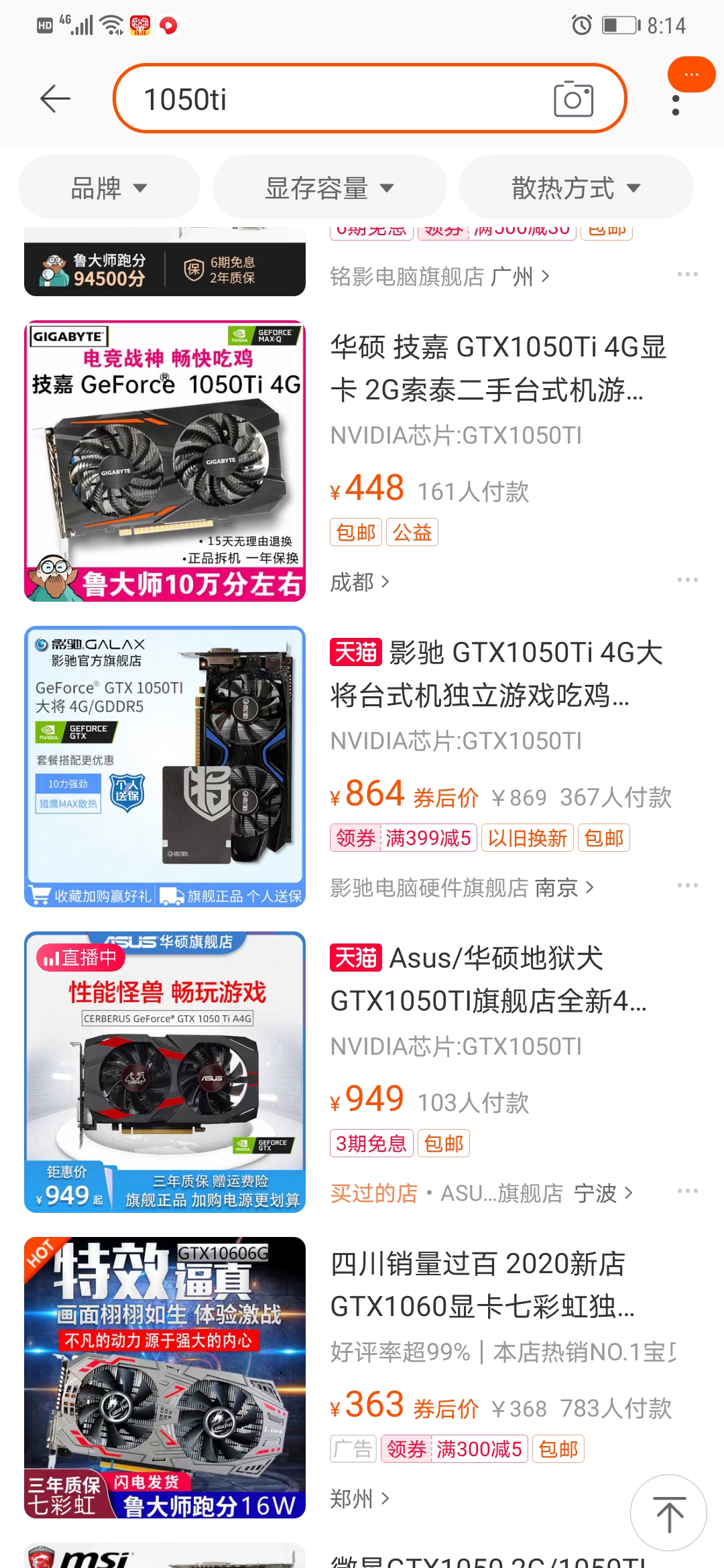Viewport: 724px width, 1568px height.
Task: Expand the 显存容量 filter dropdown
Action: [x=329, y=188]
